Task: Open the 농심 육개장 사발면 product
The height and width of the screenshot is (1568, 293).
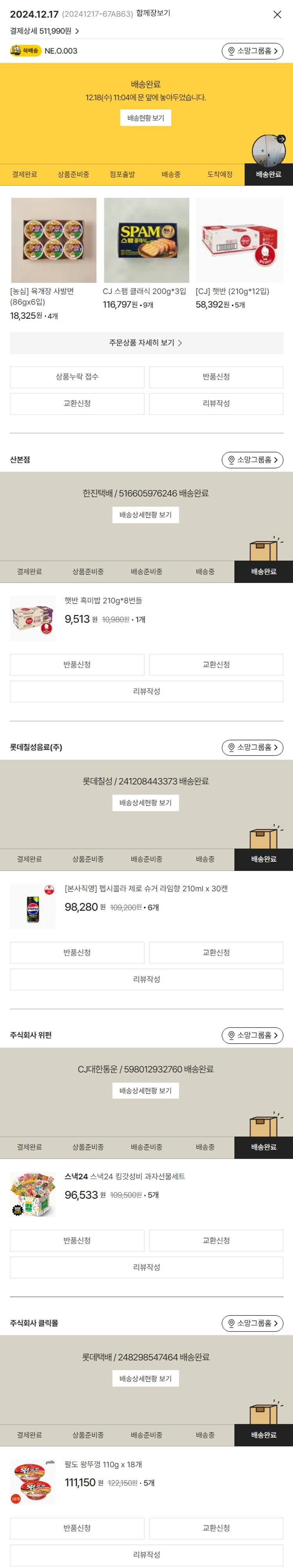Action: click(54, 241)
